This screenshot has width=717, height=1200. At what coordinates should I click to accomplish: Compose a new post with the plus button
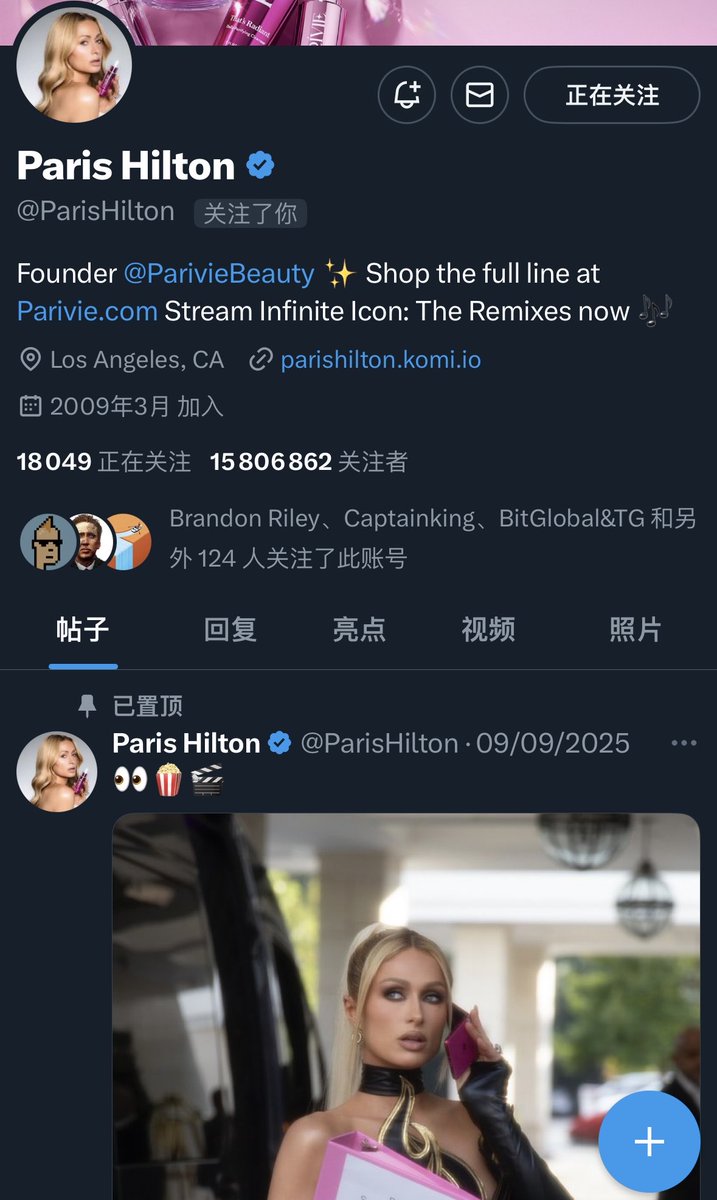(649, 1142)
